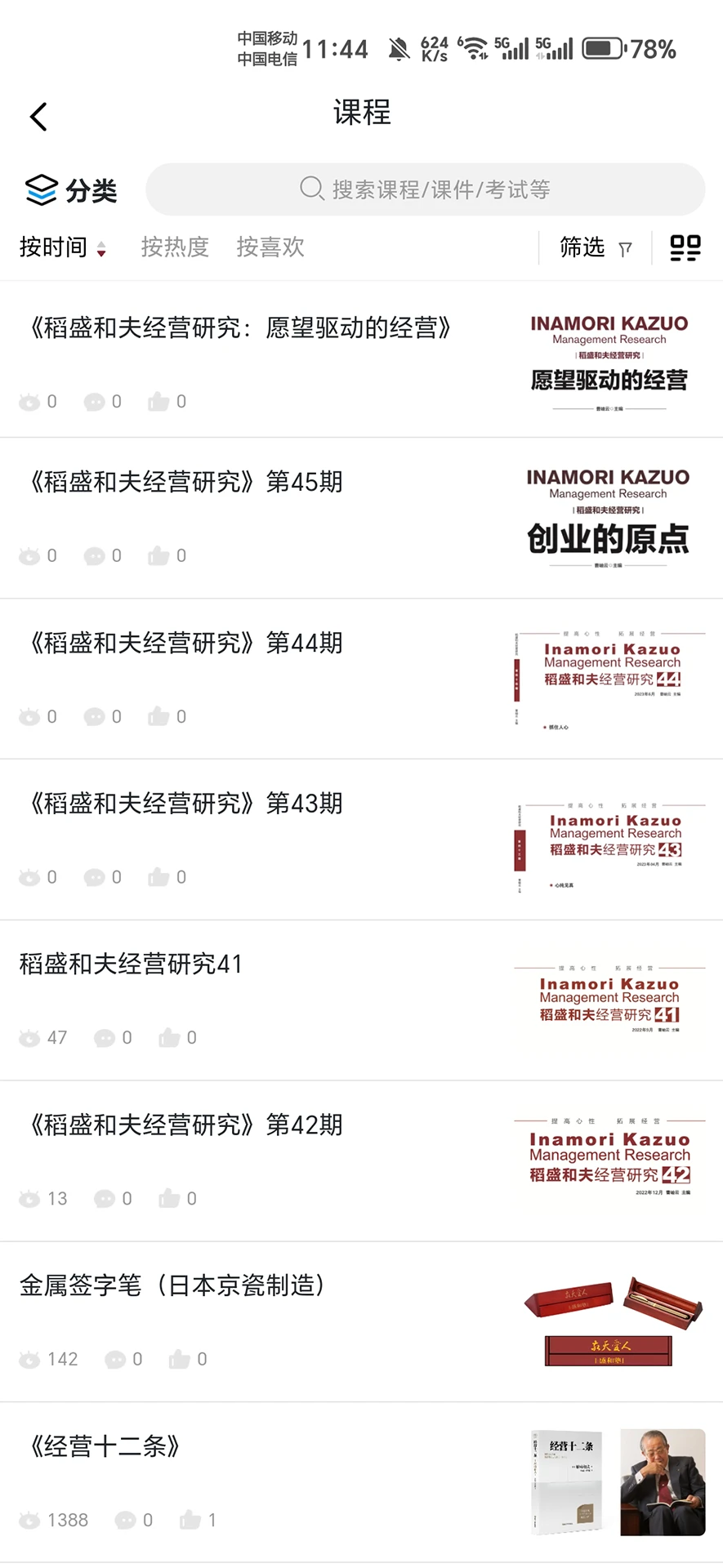Viewport: 723px width, 1568px height.
Task: Click the like thumb icon on 《稻盛和夫经营研究》第45期
Action: tap(160, 555)
